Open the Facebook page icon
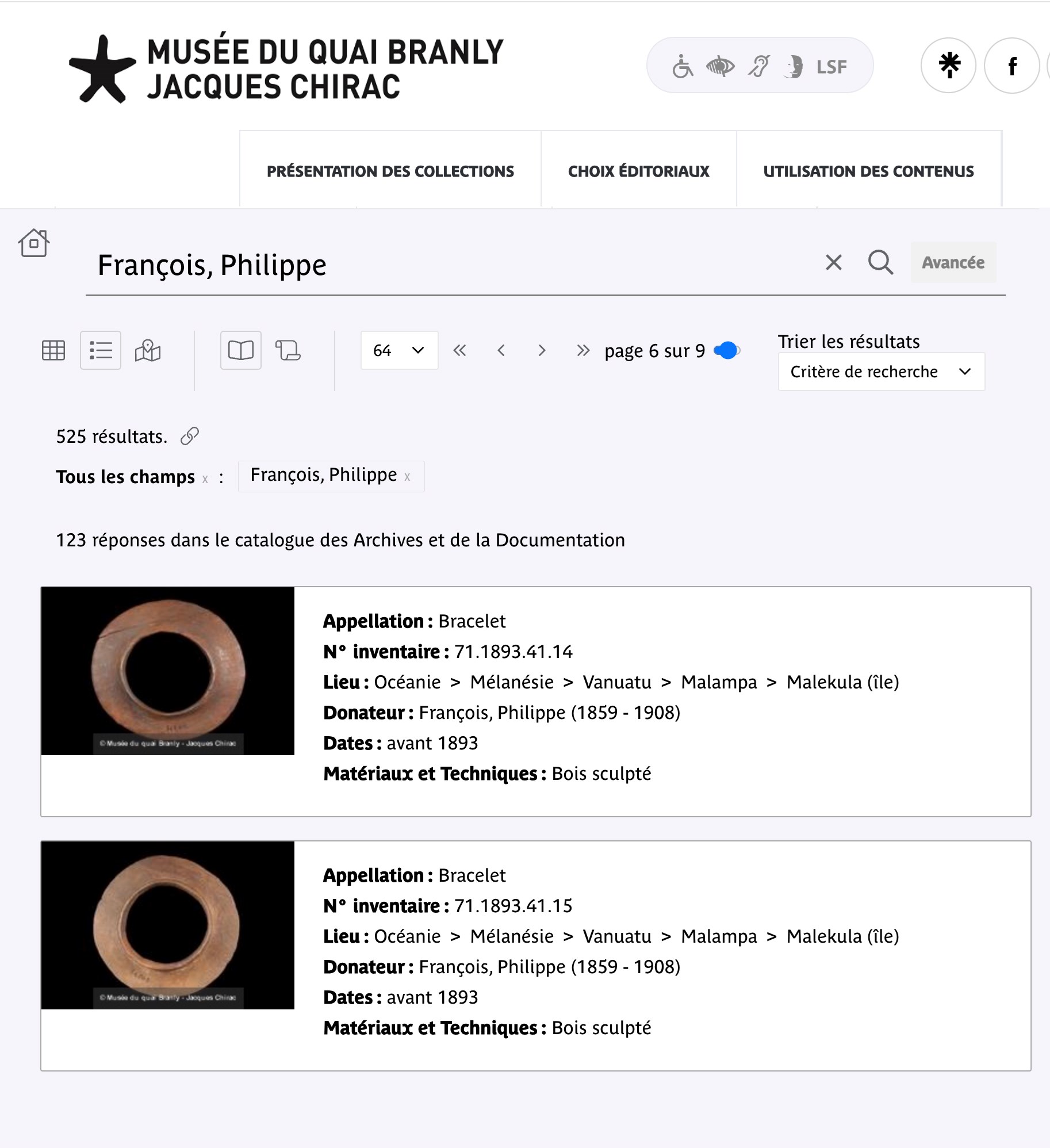This screenshot has width=1050, height=1148. [x=1011, y=66]
